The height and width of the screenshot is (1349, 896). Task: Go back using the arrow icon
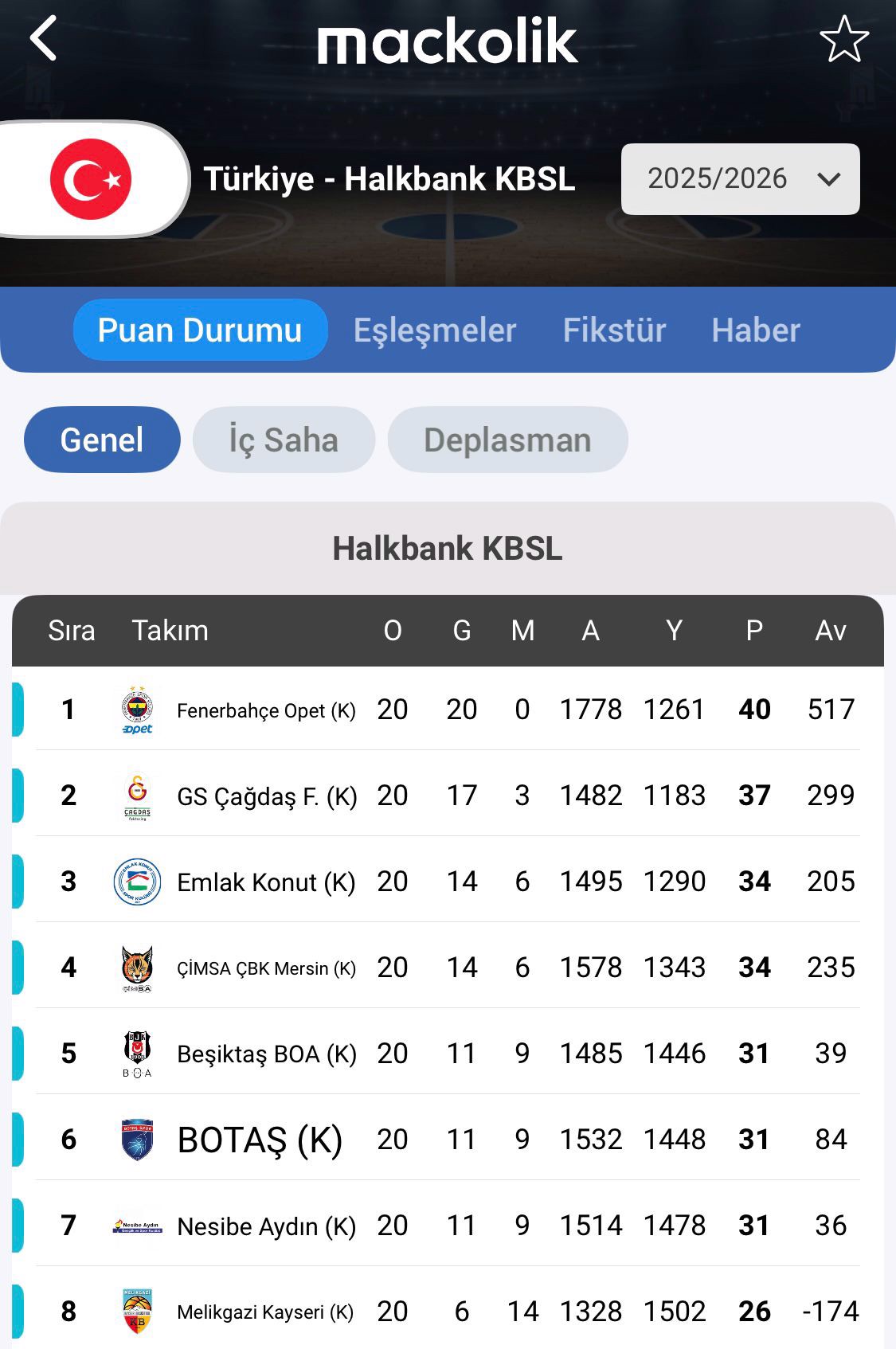tap(44, 39)
